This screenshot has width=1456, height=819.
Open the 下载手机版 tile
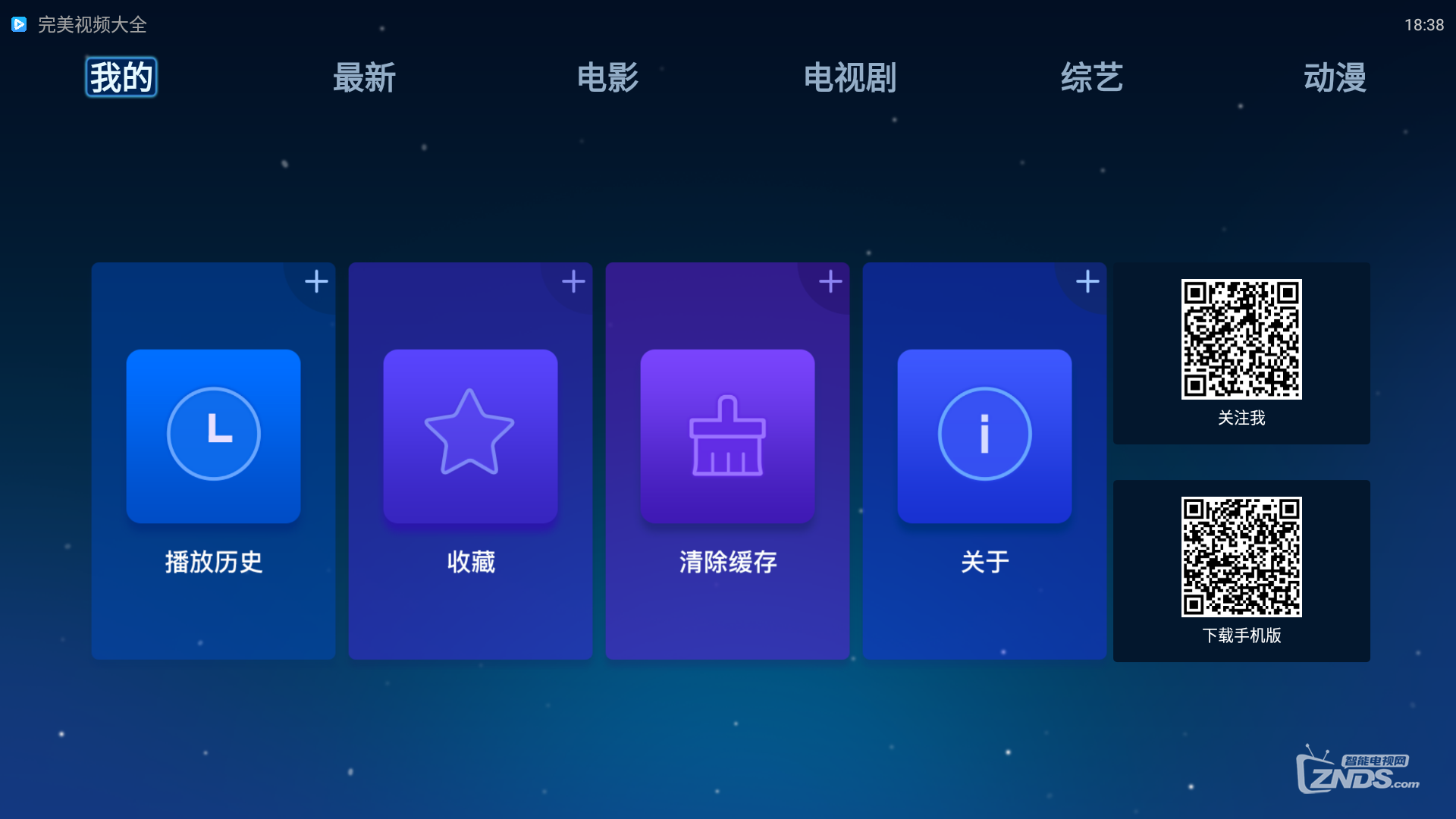[1241, 570]
